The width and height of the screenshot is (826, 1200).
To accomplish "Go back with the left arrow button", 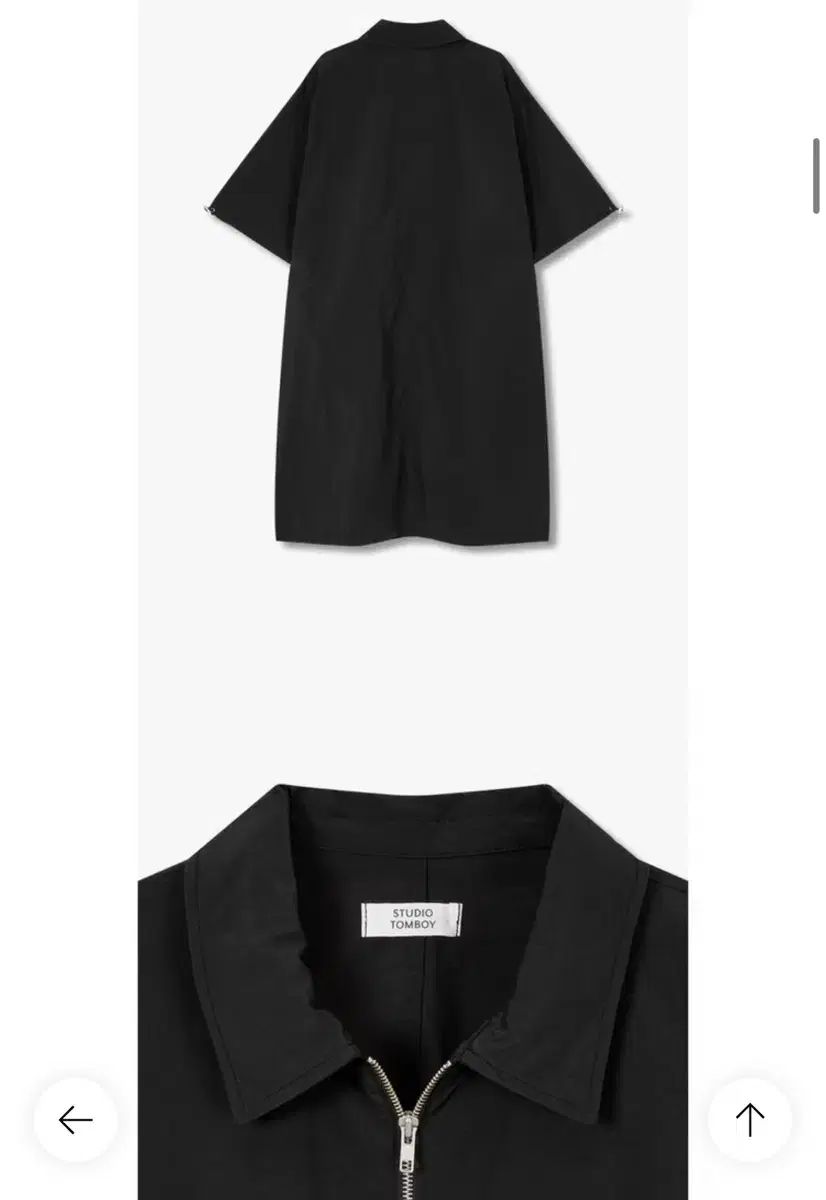I will click(x=76, y=1119).
